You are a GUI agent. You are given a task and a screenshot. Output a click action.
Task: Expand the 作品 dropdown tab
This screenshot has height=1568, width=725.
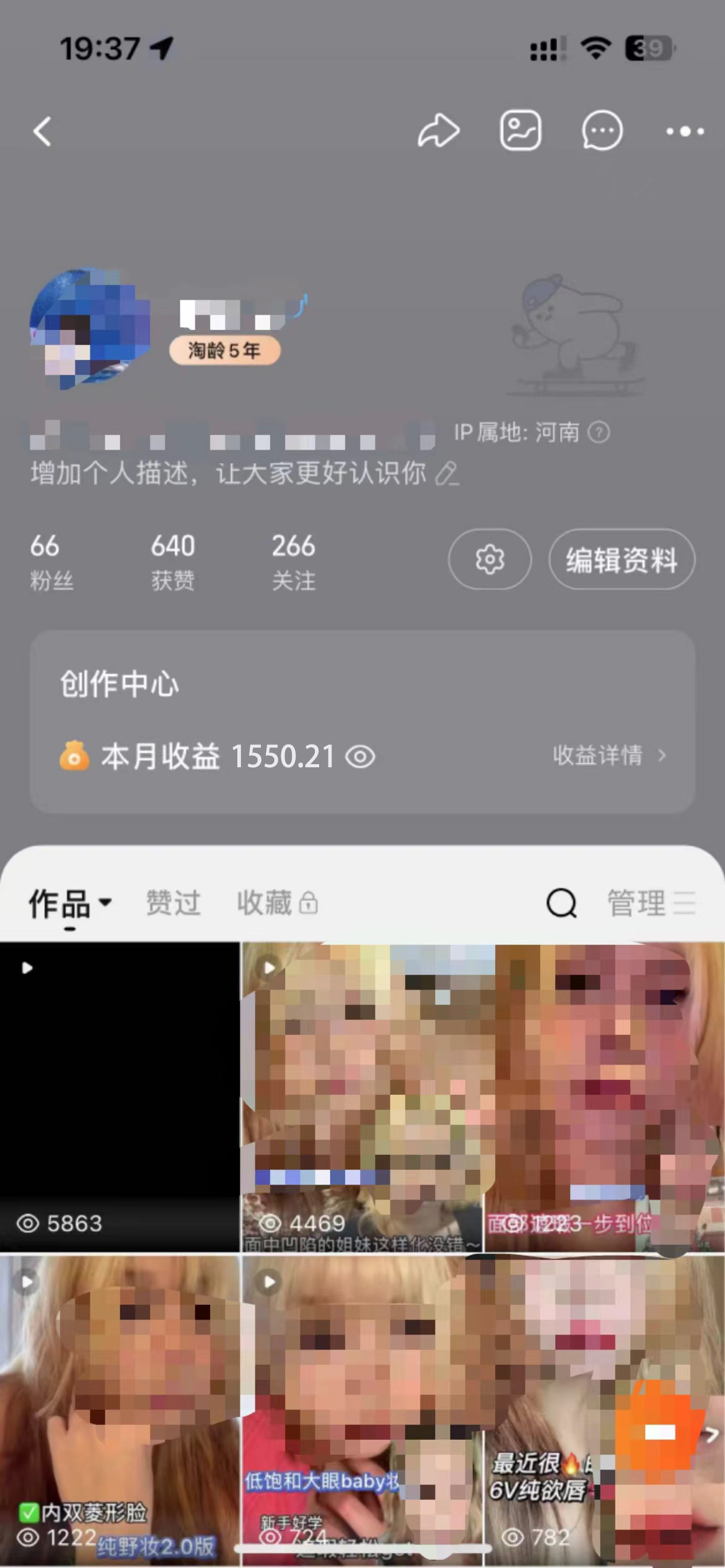coord(70,903)
